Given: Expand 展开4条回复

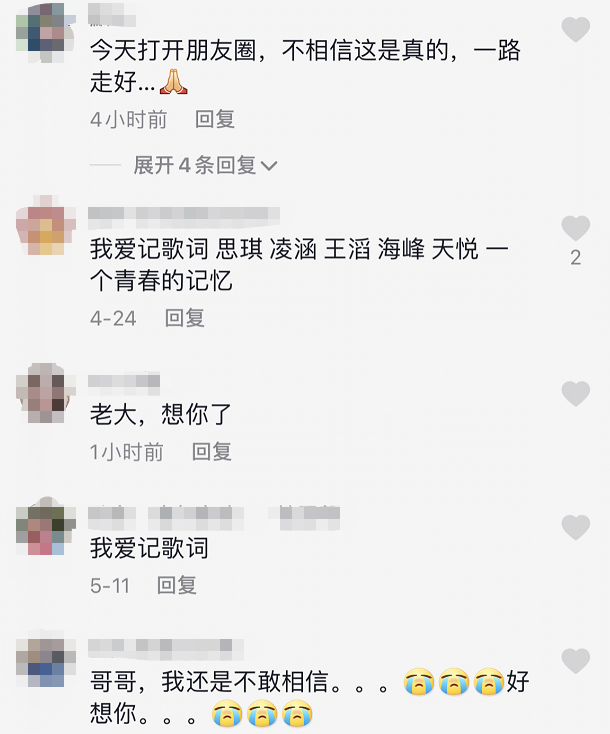Looking at the screenshot, I should coord(205,166).
